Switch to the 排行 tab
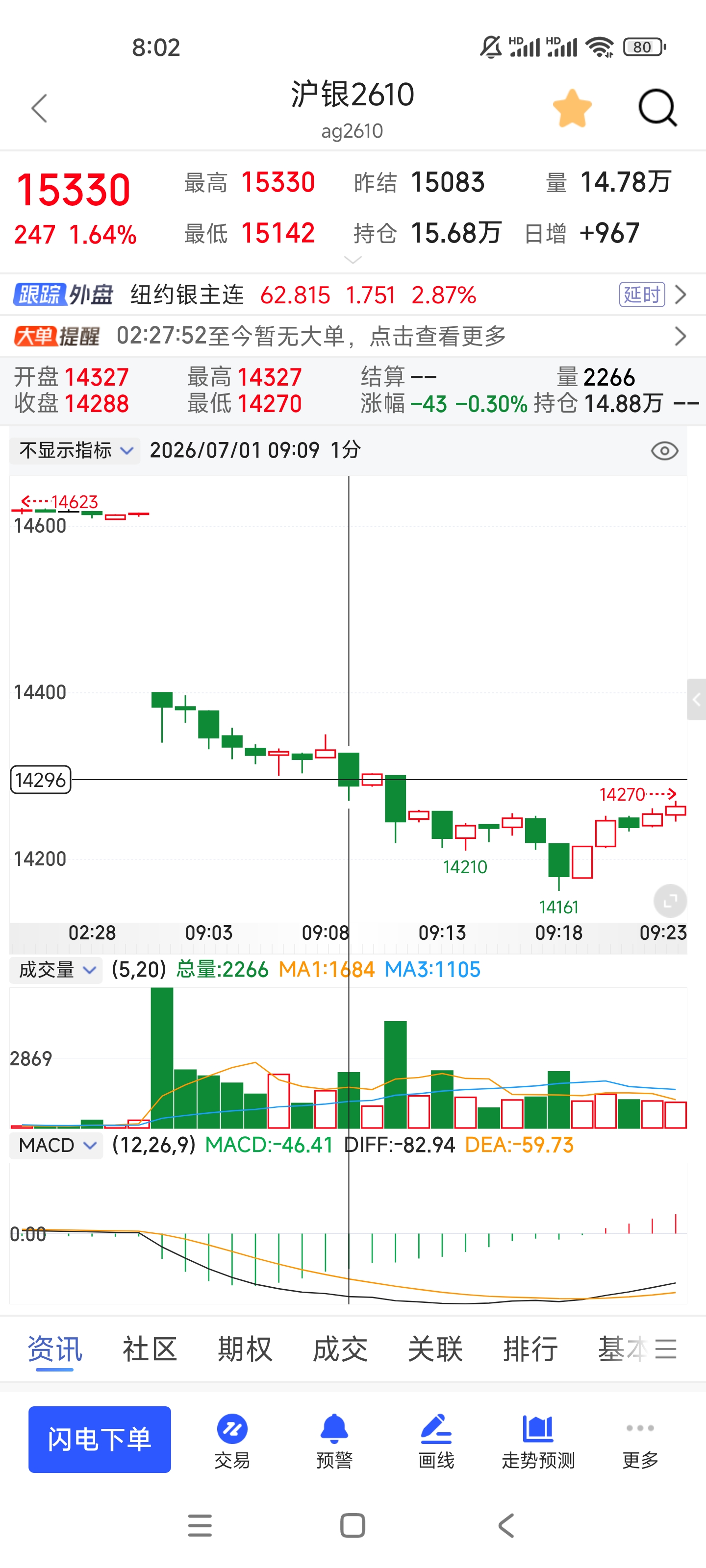 pyautogui.click(x=530, y=1349)
